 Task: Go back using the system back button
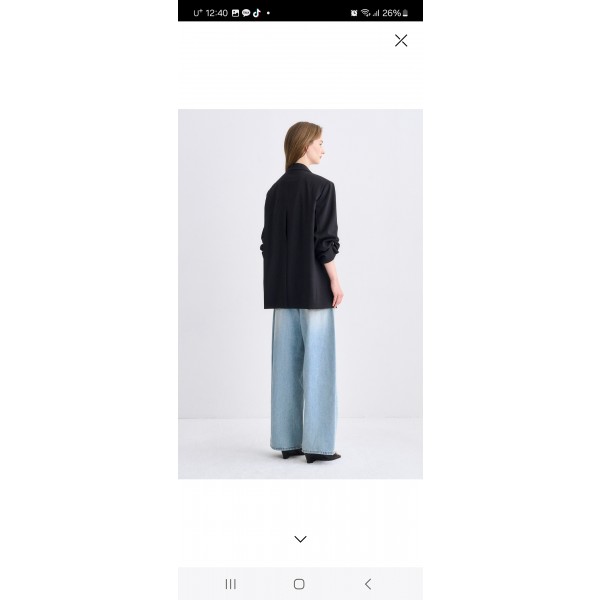[x=368, y=584]
